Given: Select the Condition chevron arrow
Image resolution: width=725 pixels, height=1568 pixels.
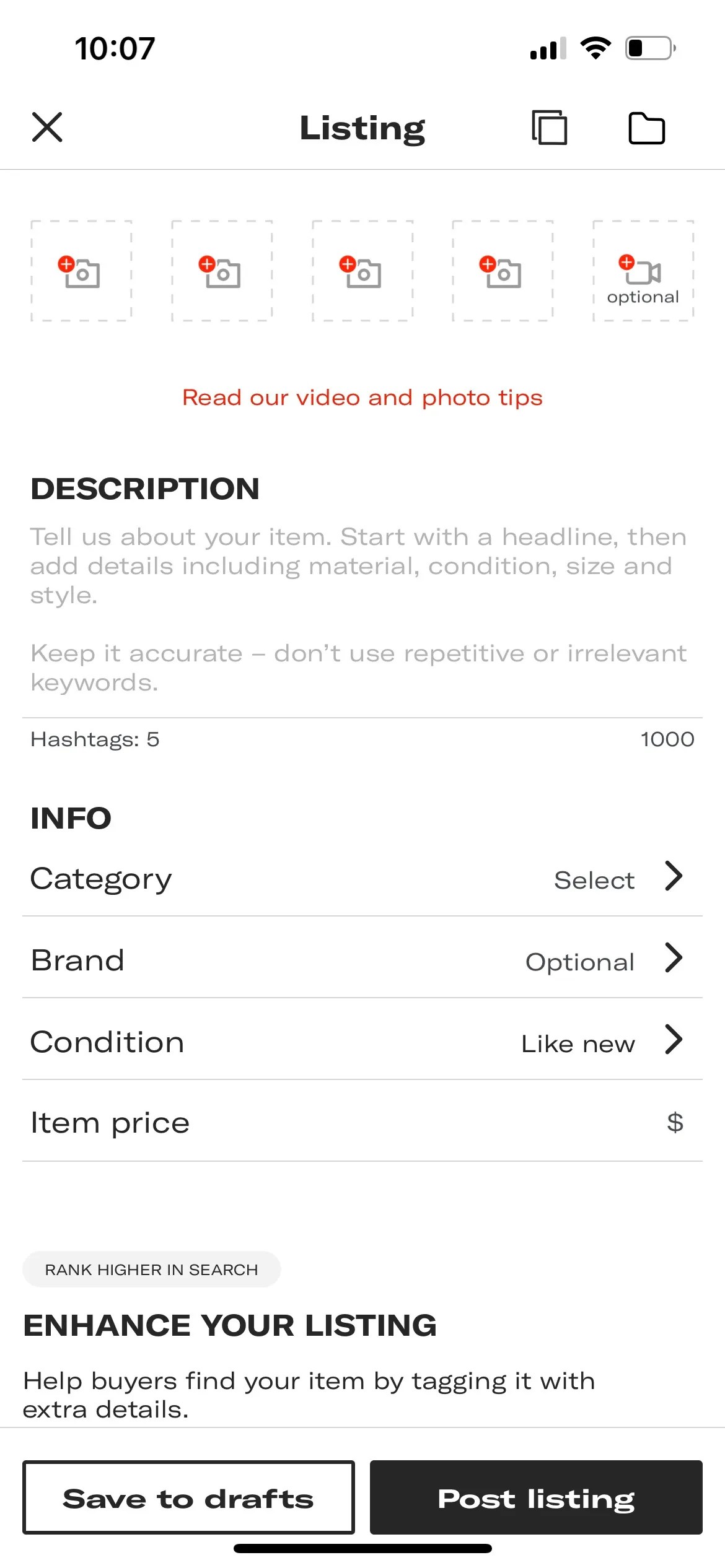Looking at the screenshot, I should [674, 1041].
